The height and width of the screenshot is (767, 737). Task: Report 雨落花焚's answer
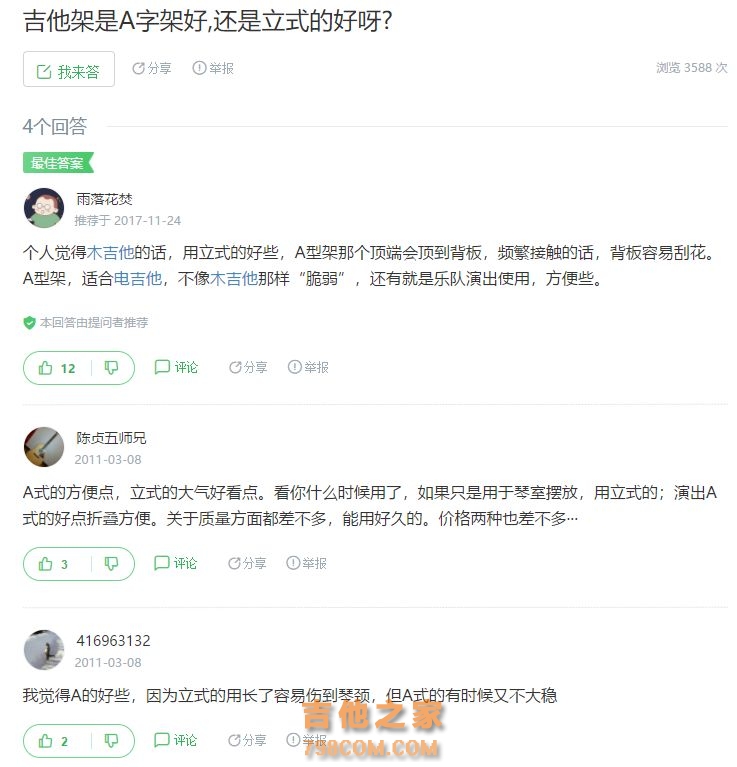[x=308, y=368]
